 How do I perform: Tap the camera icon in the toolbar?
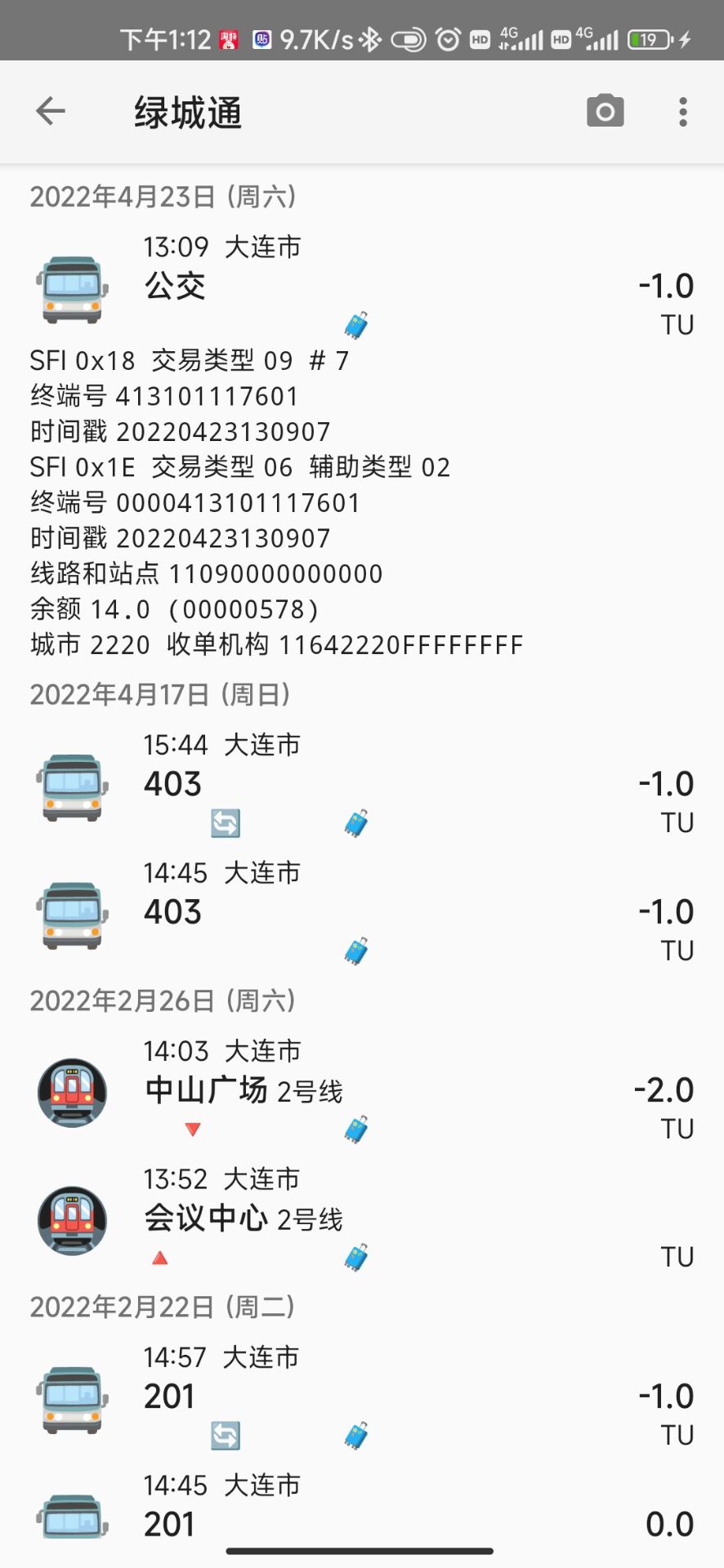pyautogui.click(x=605, y=112)
